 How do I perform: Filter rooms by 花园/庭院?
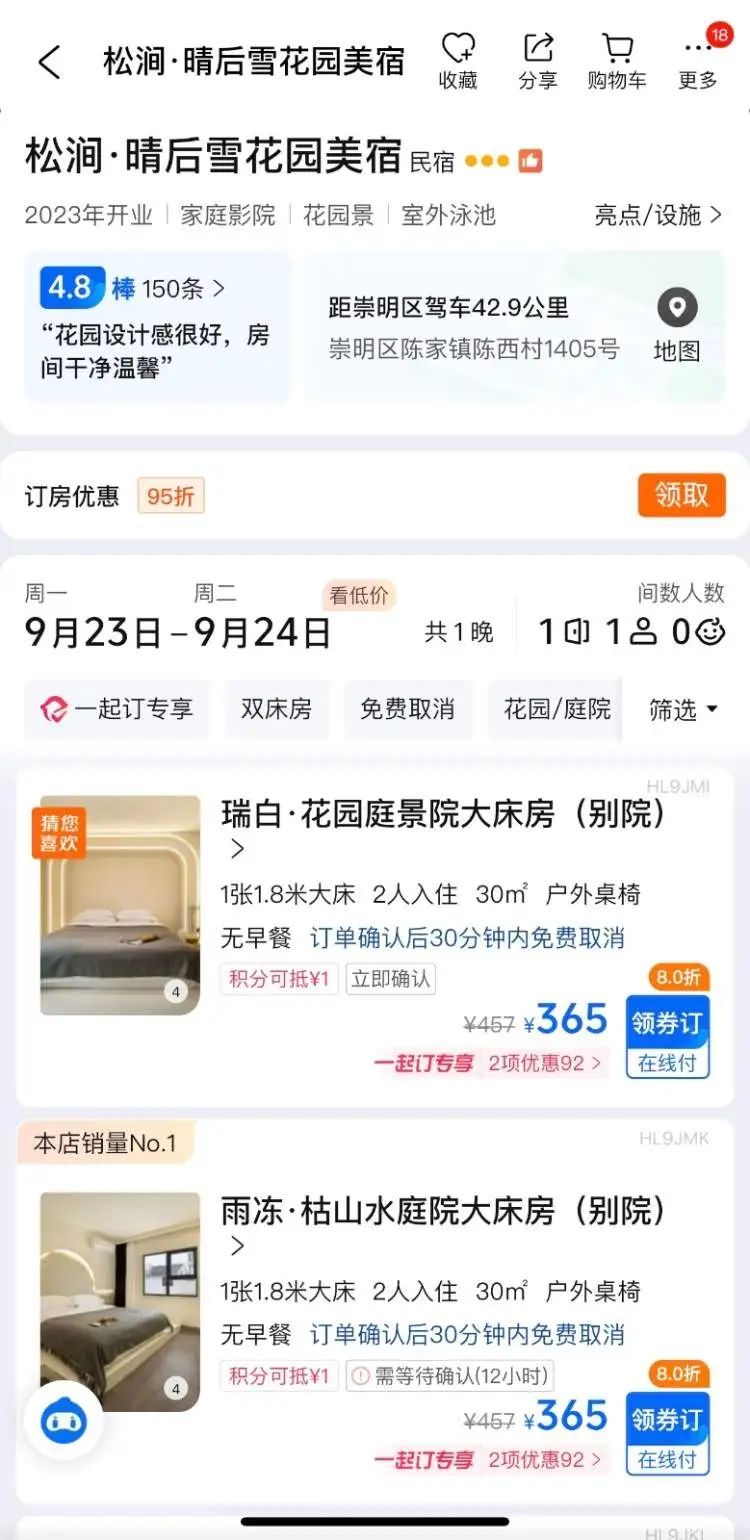[556, 709]
